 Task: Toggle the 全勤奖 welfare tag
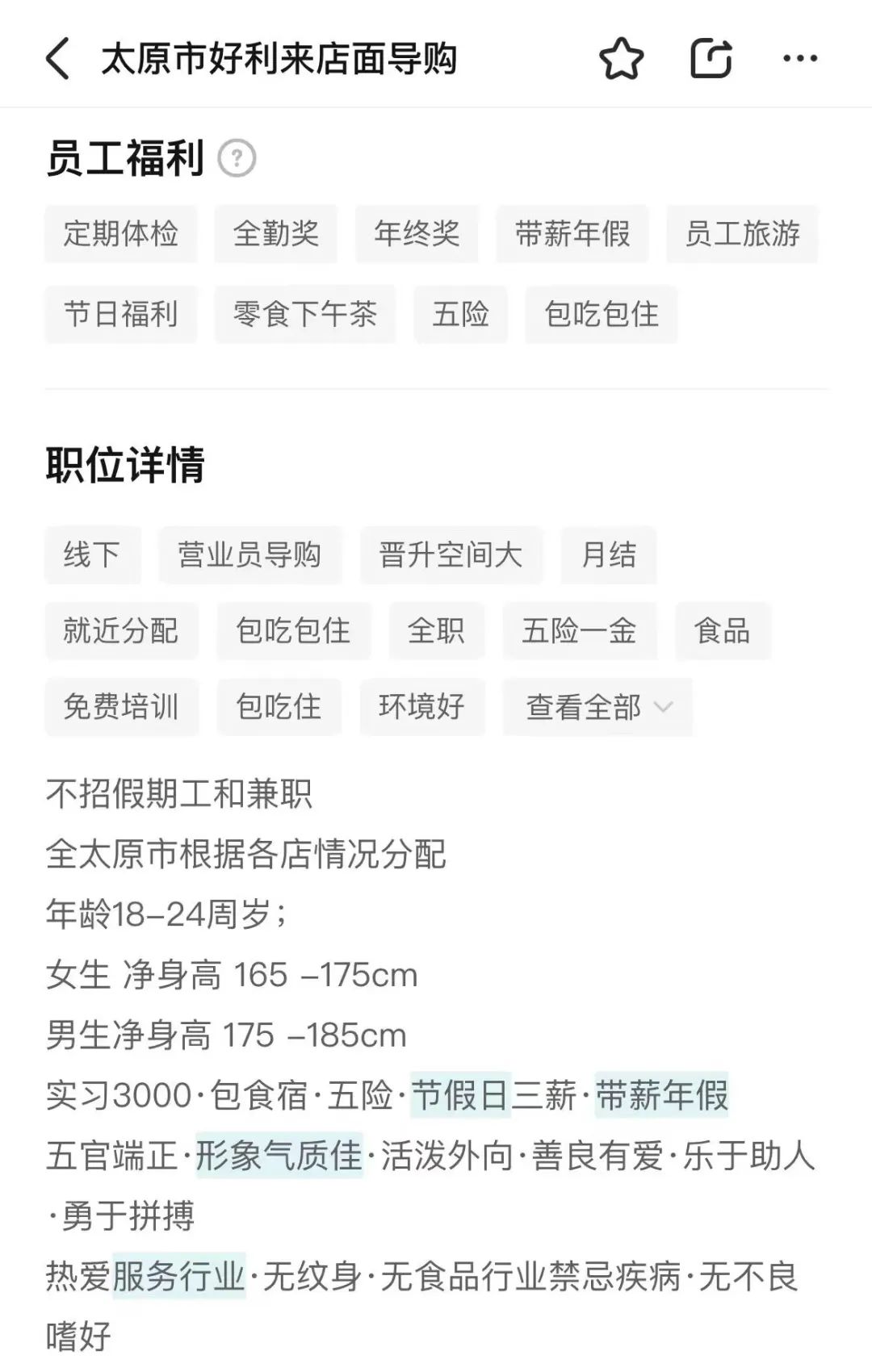coord(277,236)
